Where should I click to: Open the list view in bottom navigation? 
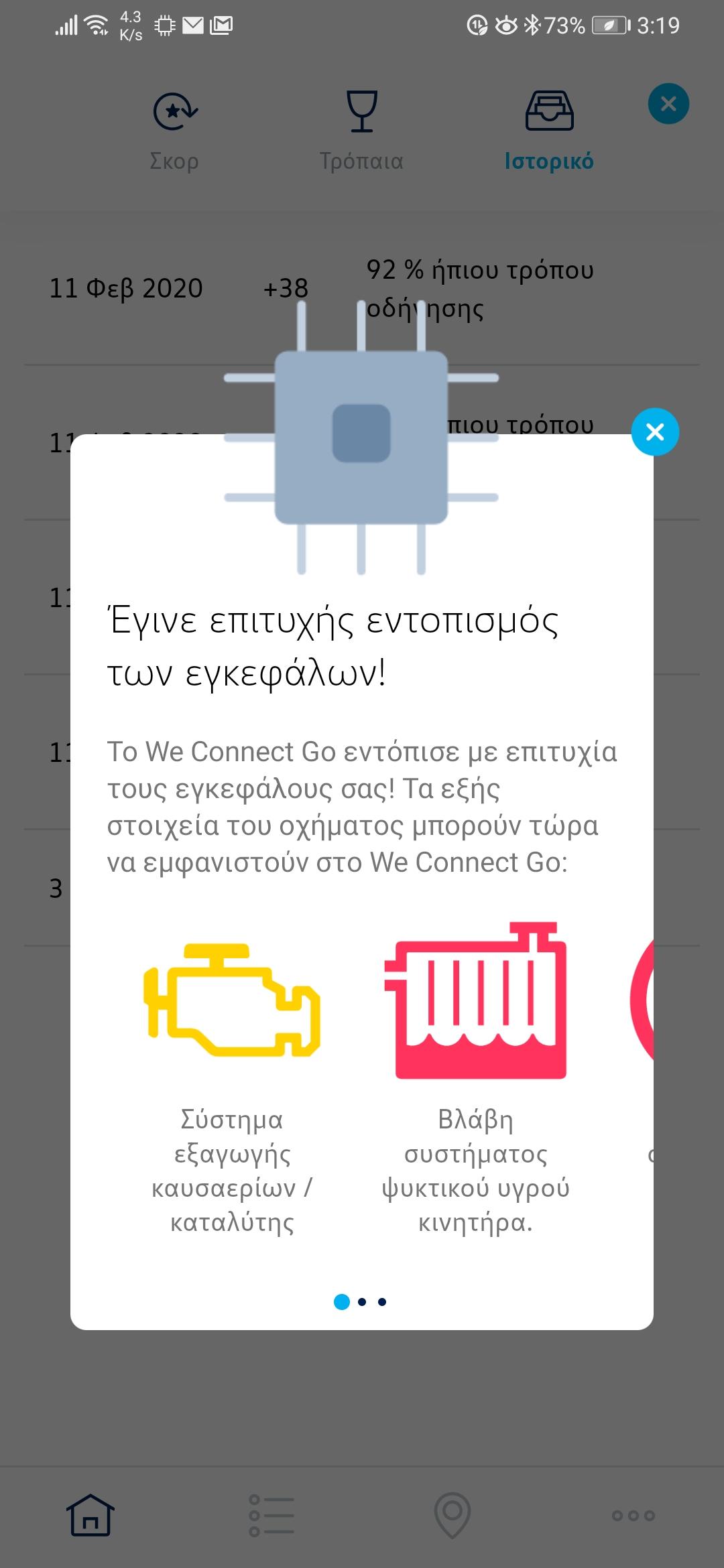[x=271, y=1515]
